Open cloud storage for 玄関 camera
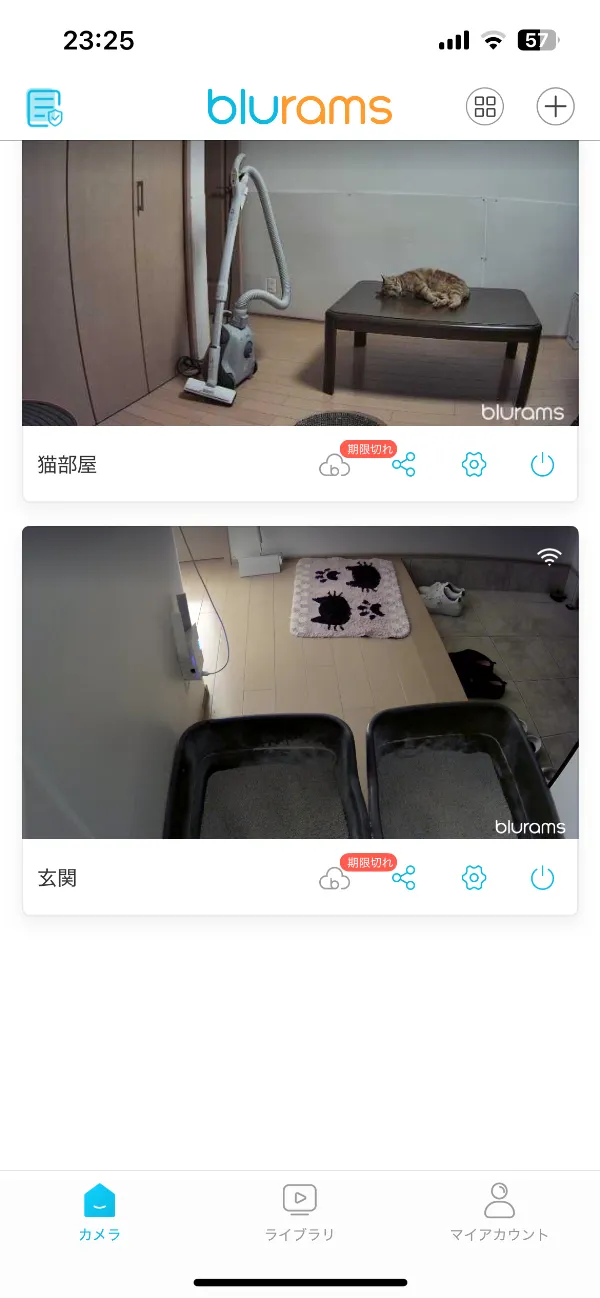This screenshot has width=600, height=1298. pyautogui.click(x=335, y=879)
